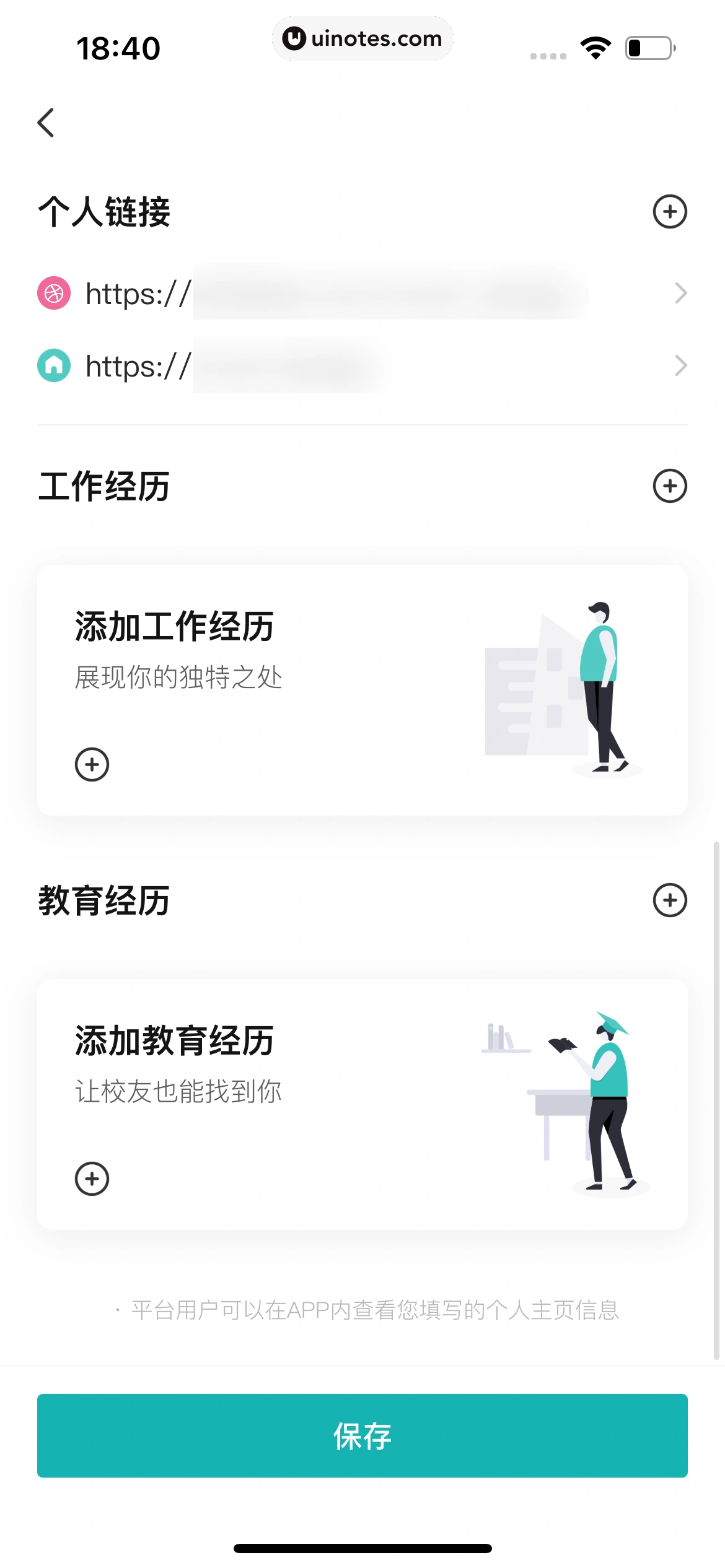Click the plus icon beside 教育经历 header
The height and width of the screenshot is (1568, 725).
coord(670,900)
